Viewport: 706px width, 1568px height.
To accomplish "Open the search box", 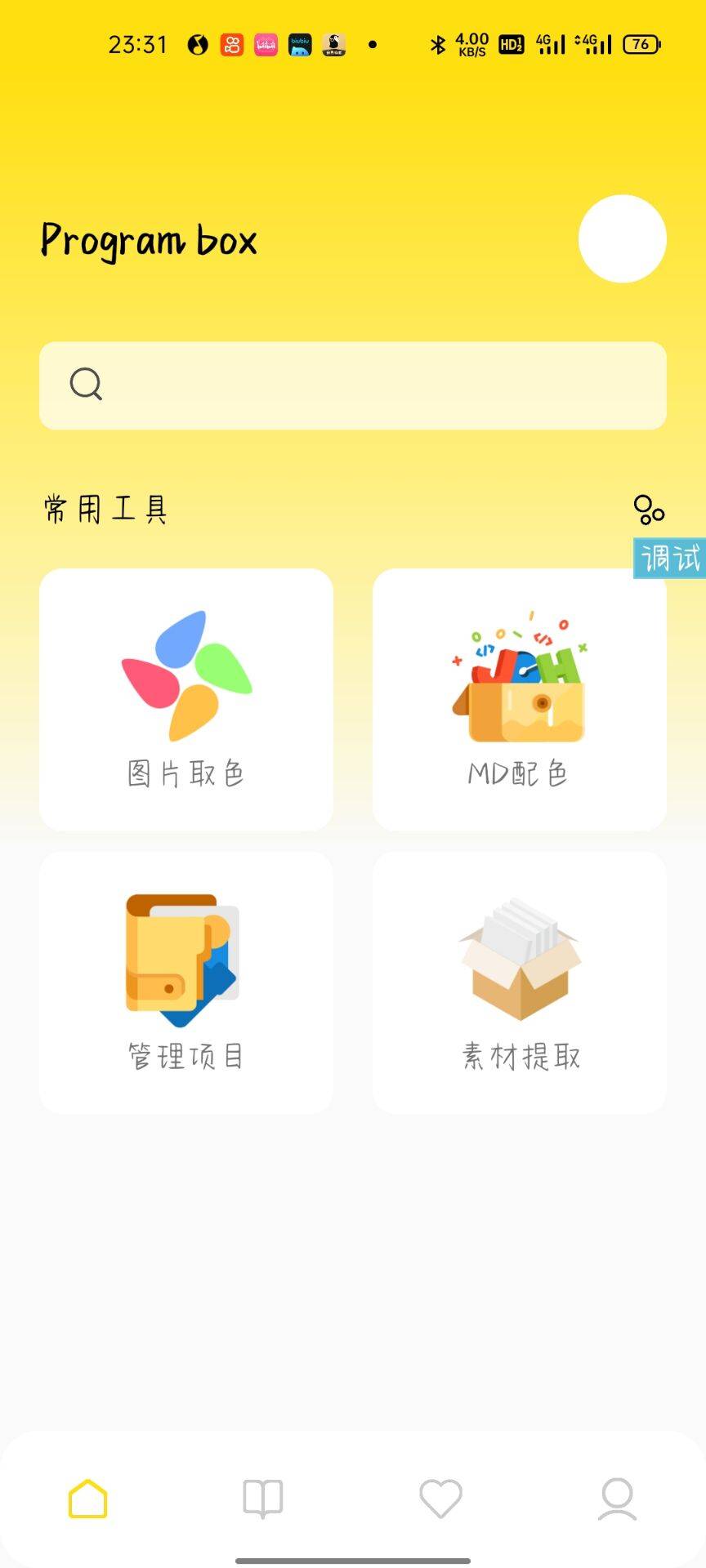I will (x=353, y=385).
